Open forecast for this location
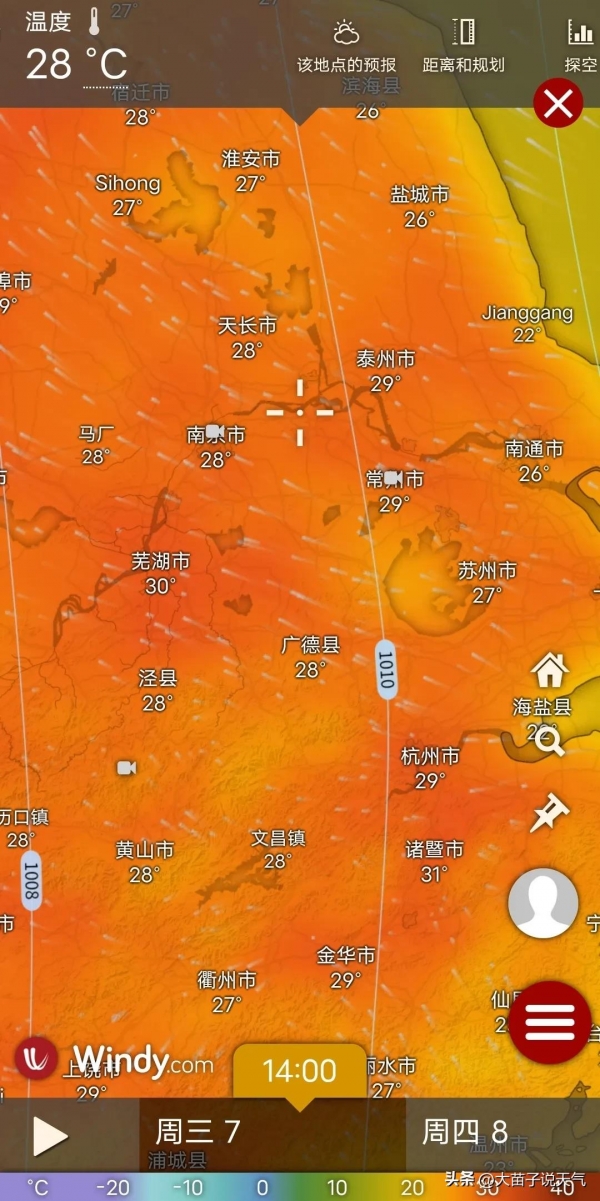This screenshot has height=1201, width=600. (346, 46)
